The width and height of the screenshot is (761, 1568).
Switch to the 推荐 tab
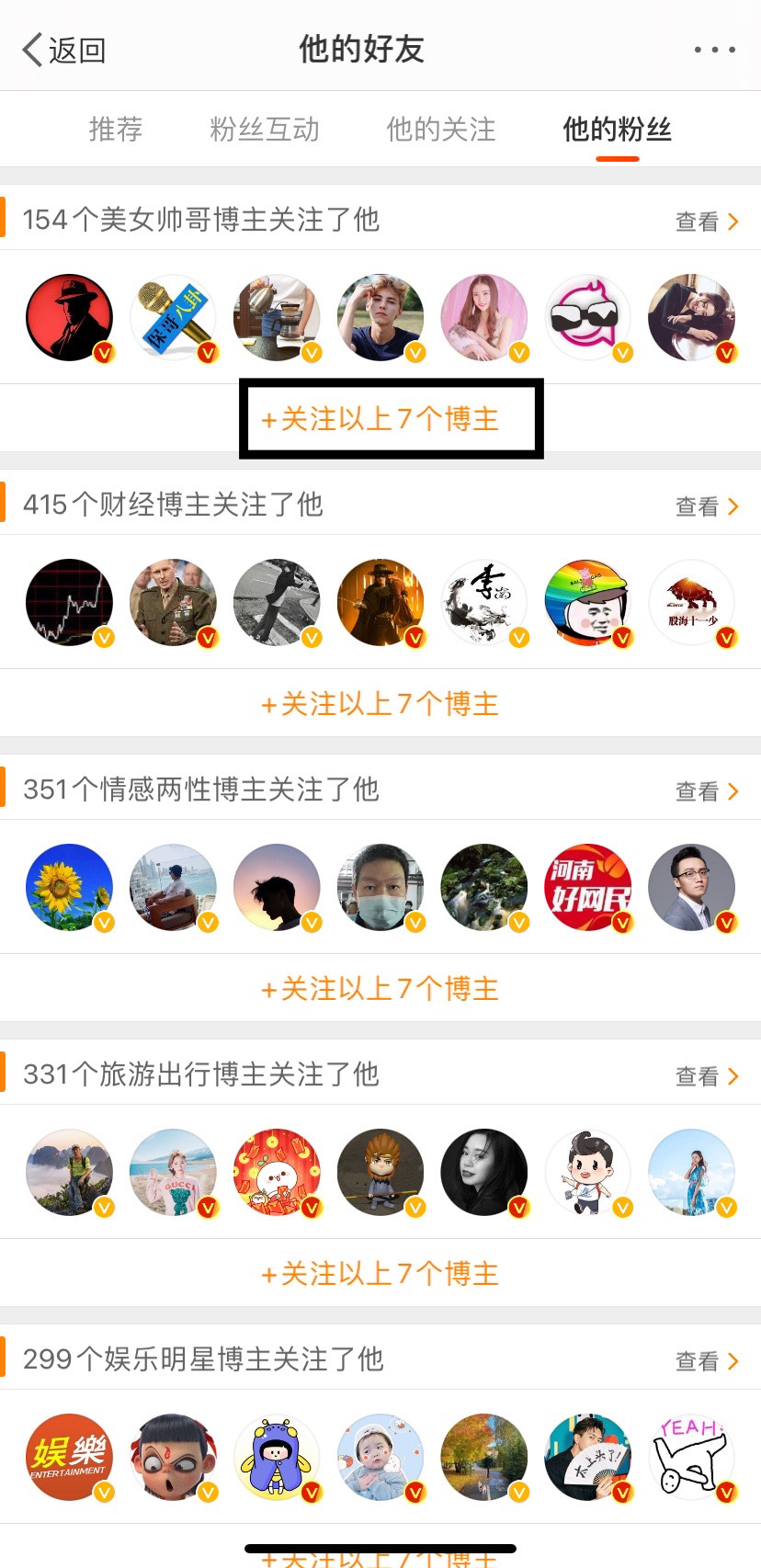pos(116,130)
